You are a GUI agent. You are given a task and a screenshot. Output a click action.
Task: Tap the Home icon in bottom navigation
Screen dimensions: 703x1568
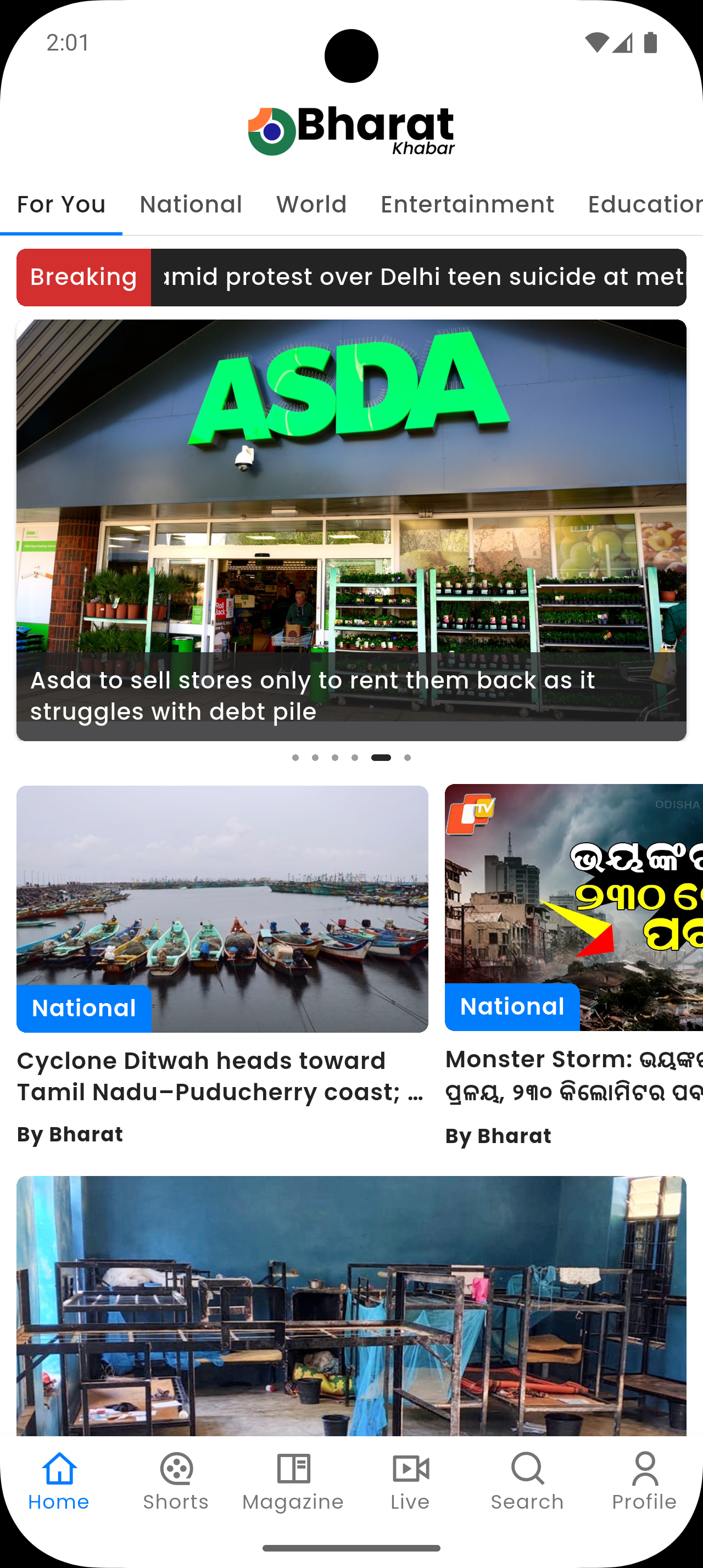pyautogui.click(x=57, y=1486)
